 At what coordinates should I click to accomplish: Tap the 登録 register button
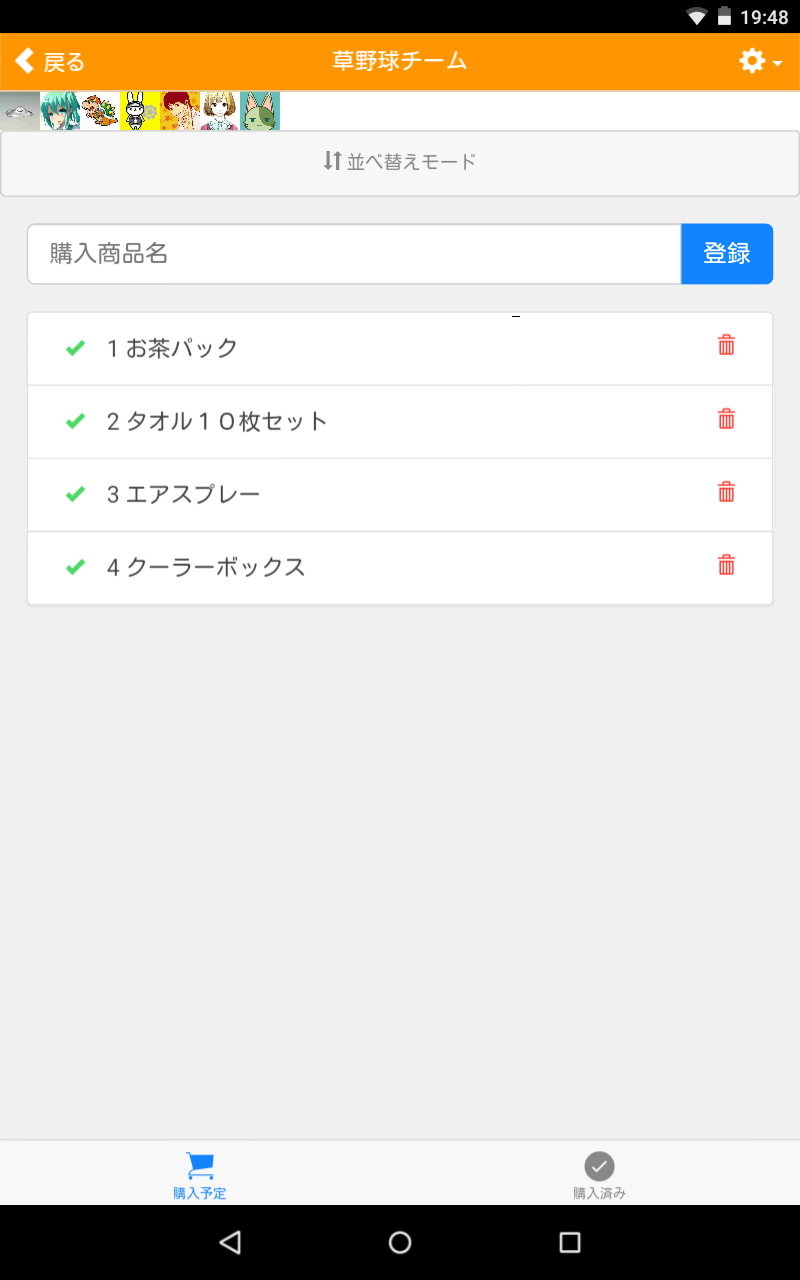[727, 254]
